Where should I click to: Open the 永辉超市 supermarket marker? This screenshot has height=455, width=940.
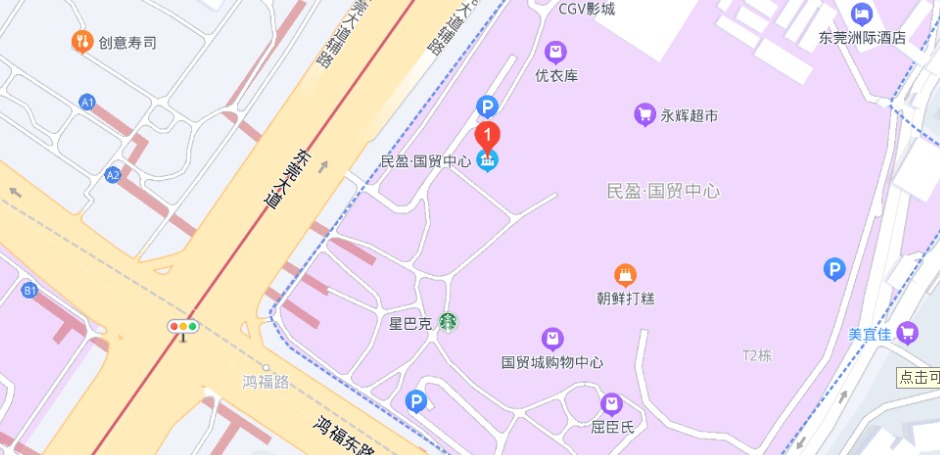coord(645,115)
